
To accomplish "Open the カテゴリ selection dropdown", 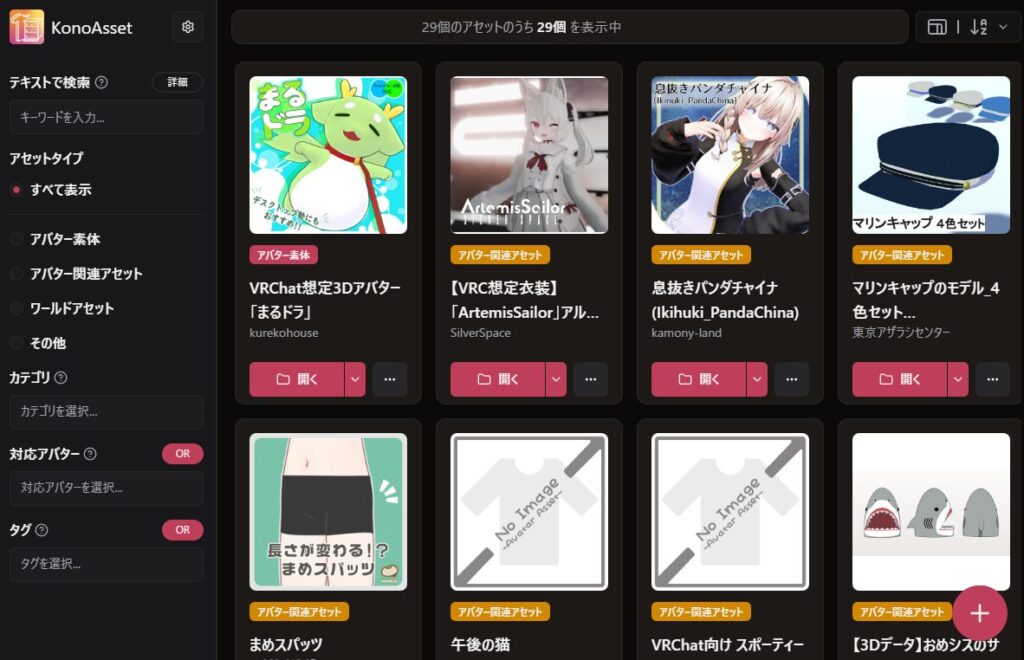I will [106, 411].
